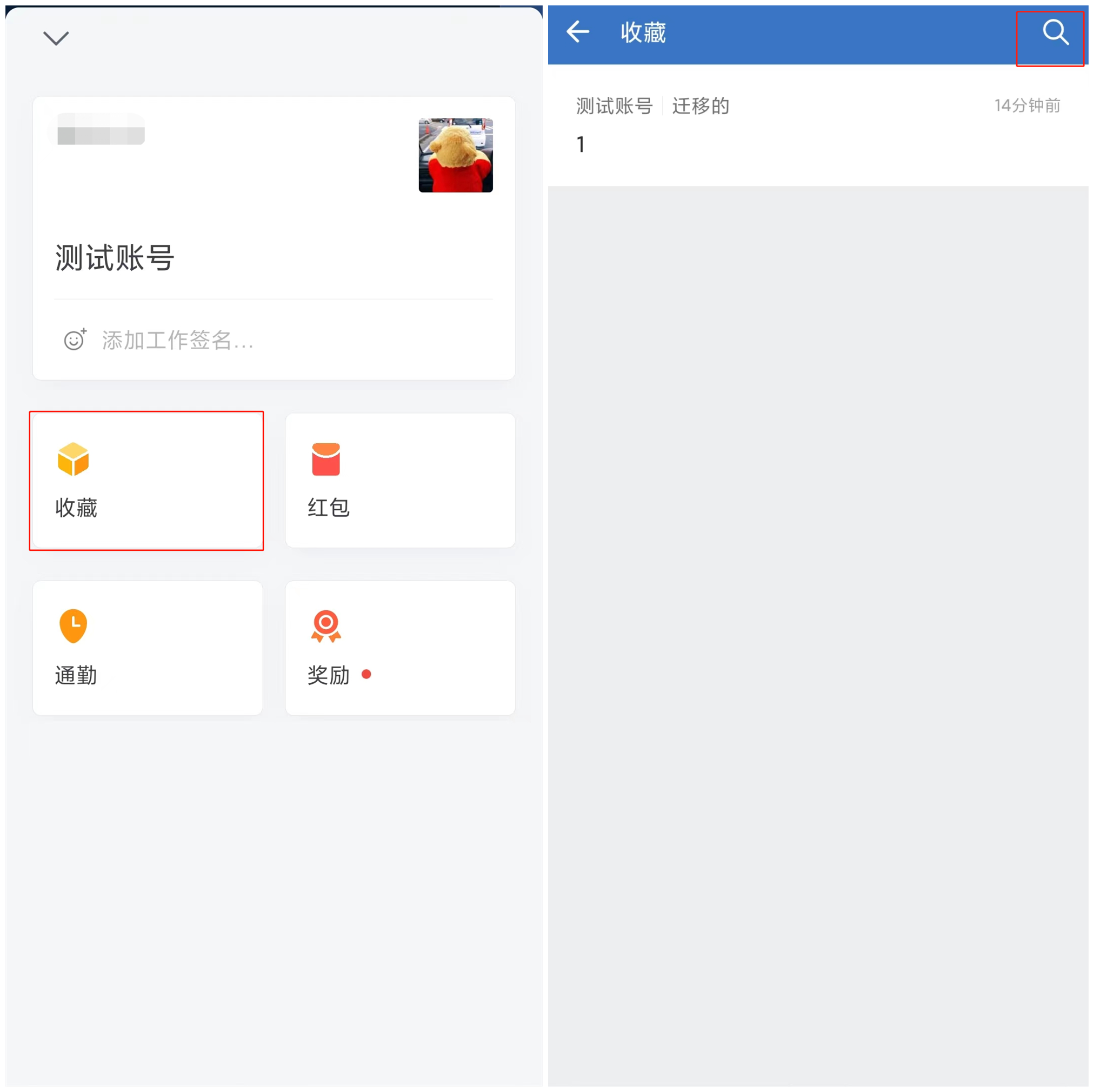The width and height of the screenshot is (1094, 1092).
Task: Tap the profile avatar photo
Action: (455, 155)
